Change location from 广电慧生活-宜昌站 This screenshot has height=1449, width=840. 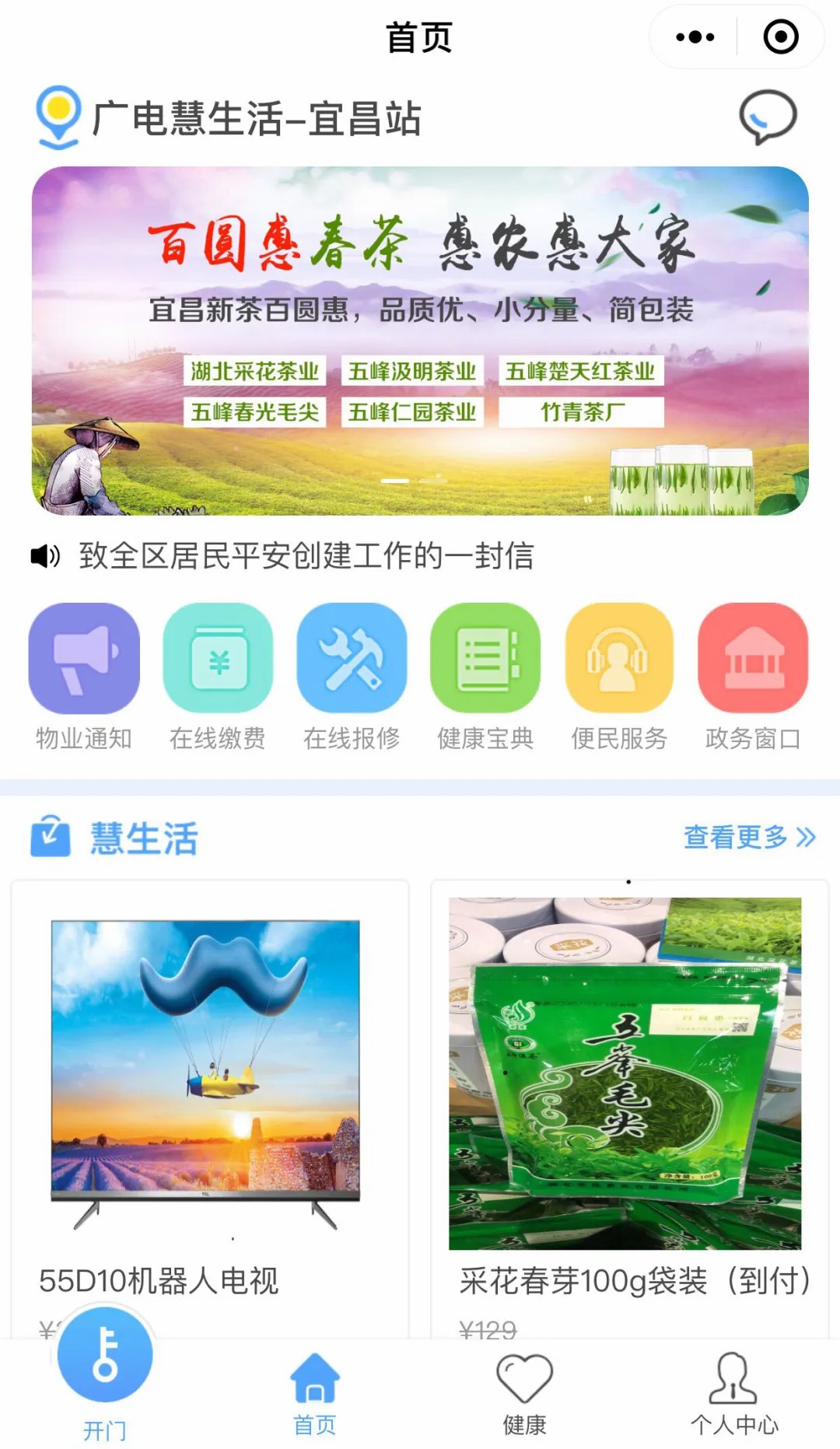pyautogui.click(x=229, y=118)
